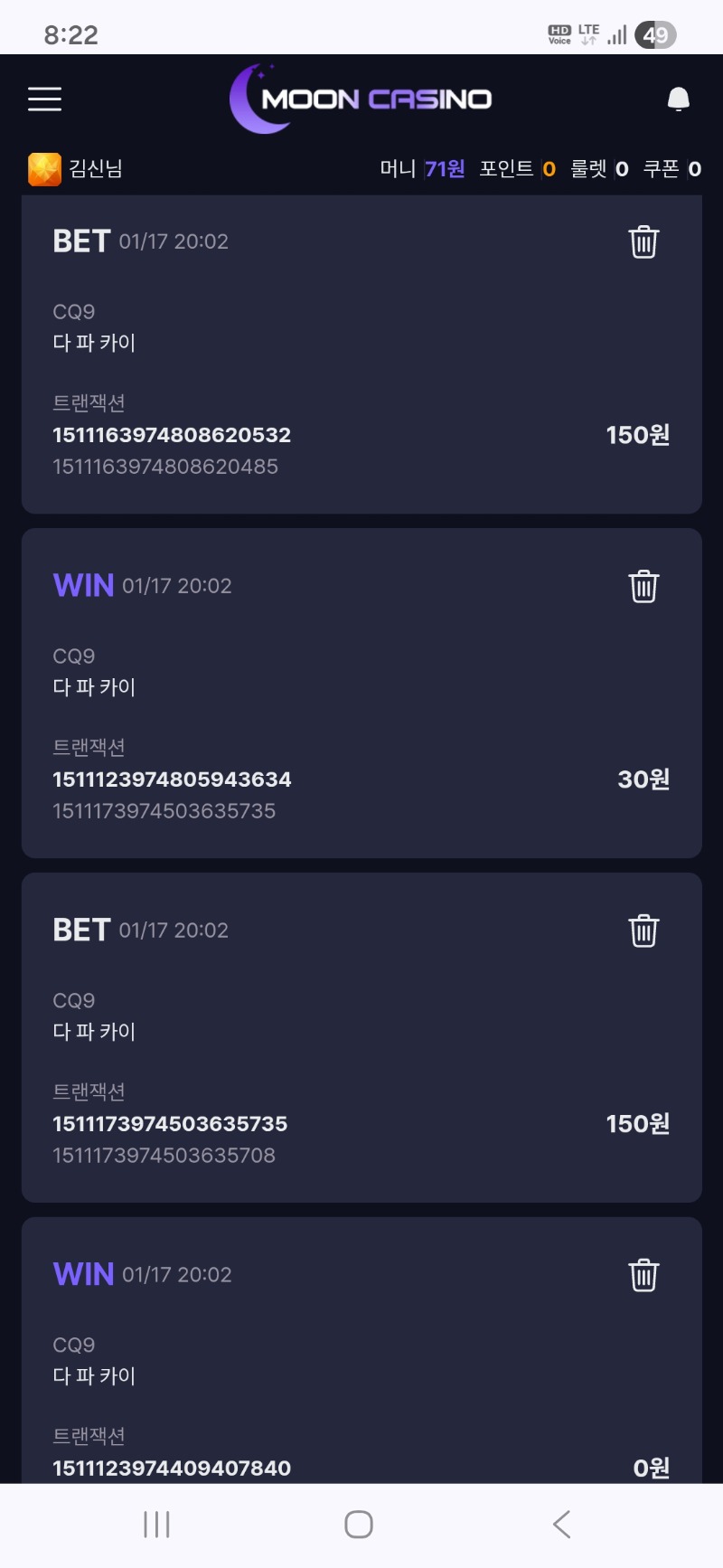Tap the Android back button
Viewport: 723px width, 1568px height.
[x=561, y=1524]
